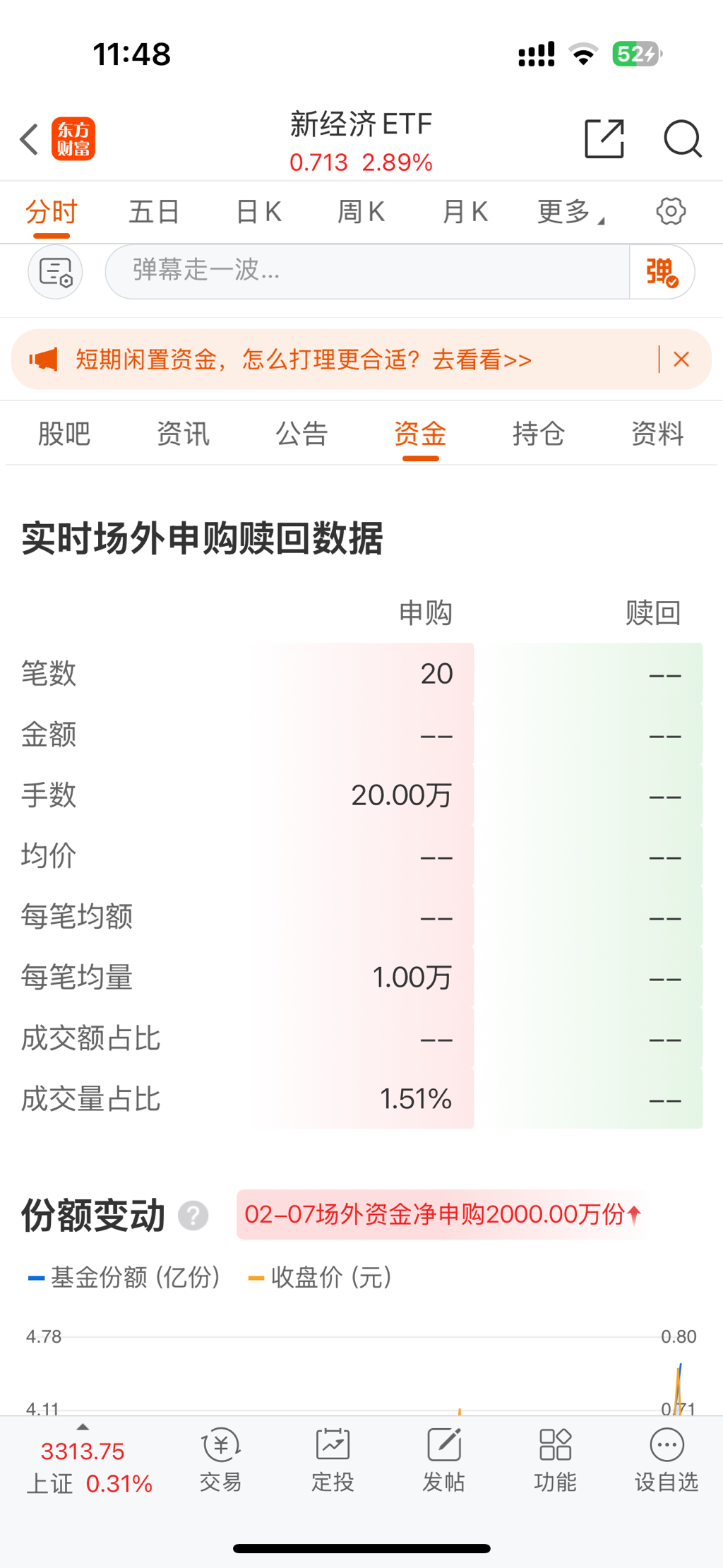Tap 设自选 to add to watchlist
This screenshot has height=1568, width=723.
[666, 1460]
